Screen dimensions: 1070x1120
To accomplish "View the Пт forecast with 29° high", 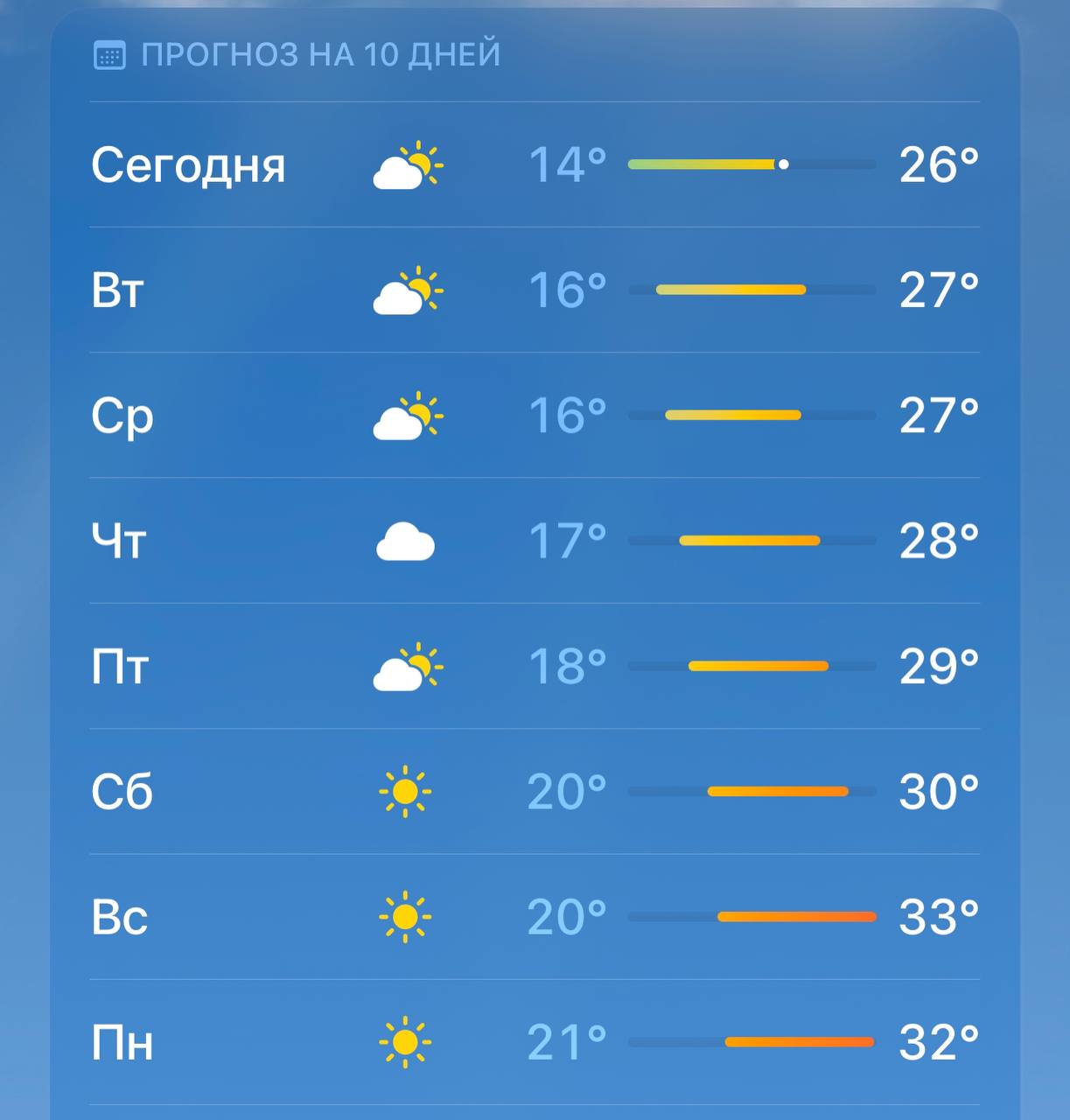I will tap(535, 666).
